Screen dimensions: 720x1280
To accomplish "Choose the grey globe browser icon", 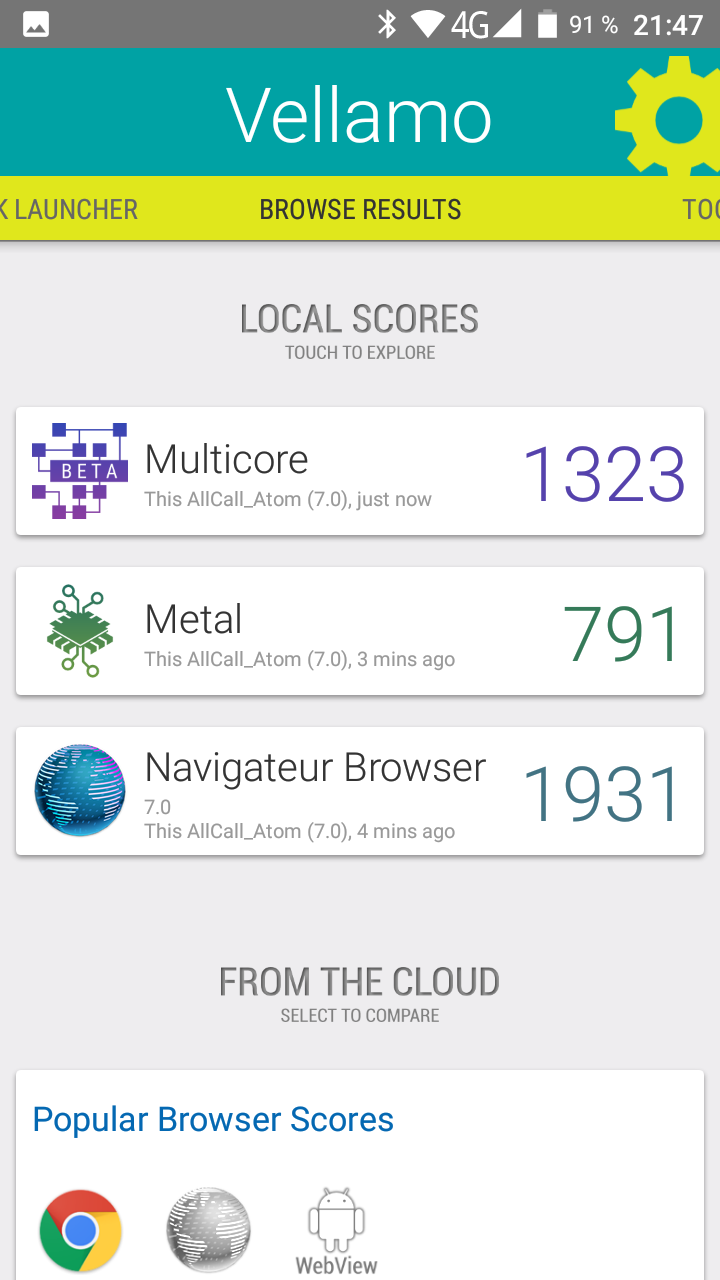I will tap(208, 1230).
